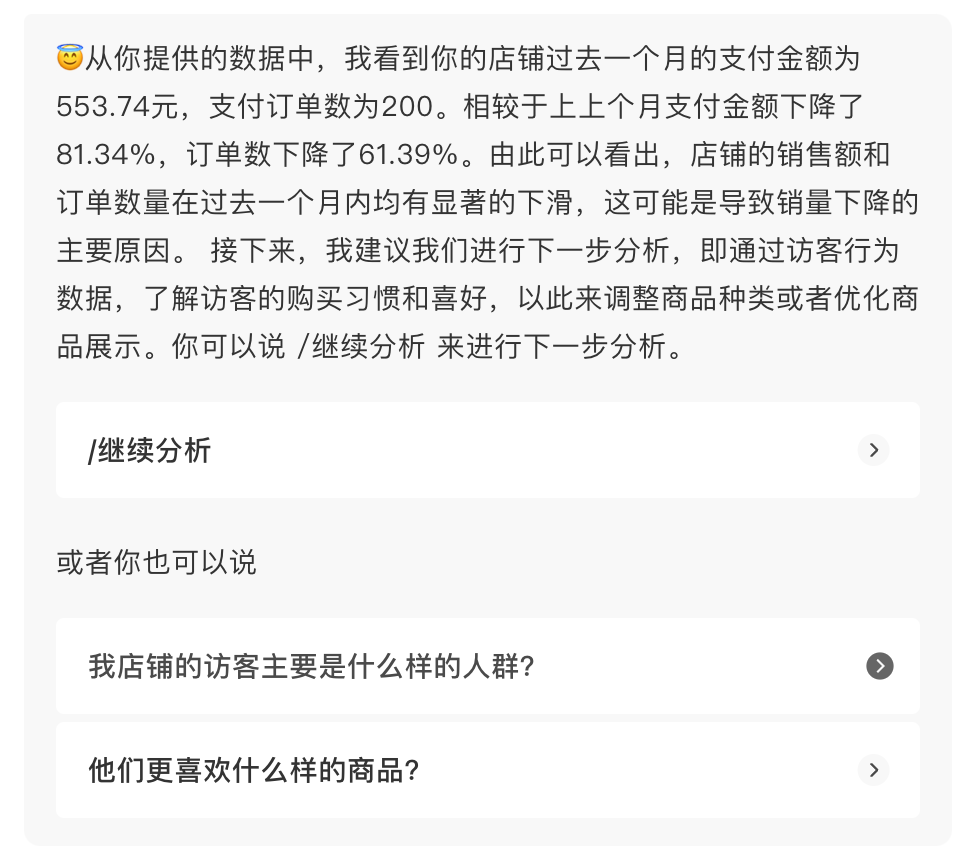Tap the /继续分析 suggestion row
This screenshot has height=858, width=958.
[487, 451]
